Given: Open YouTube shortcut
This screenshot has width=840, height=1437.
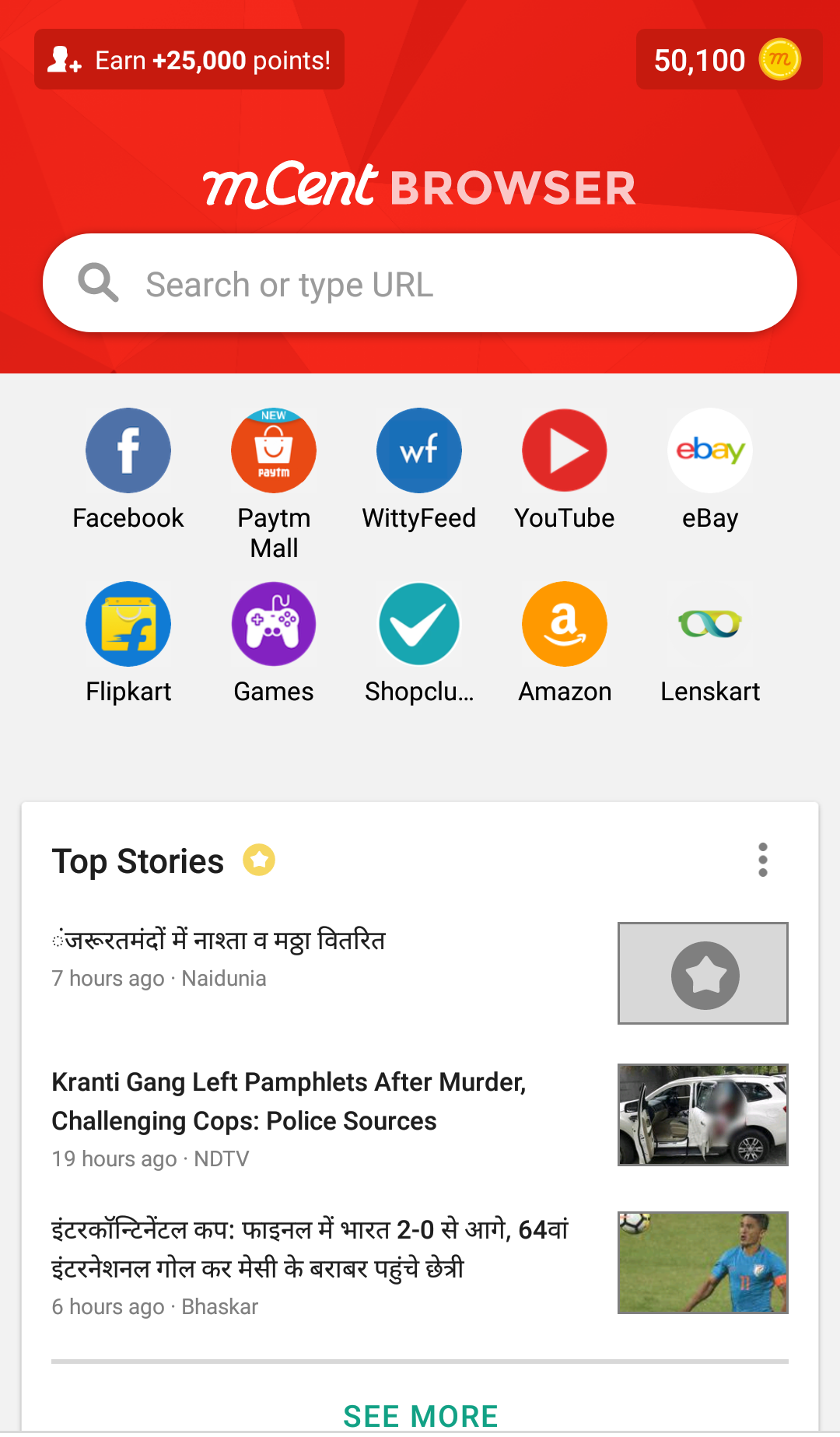Looking at the screenshot, I should (565, 470).
